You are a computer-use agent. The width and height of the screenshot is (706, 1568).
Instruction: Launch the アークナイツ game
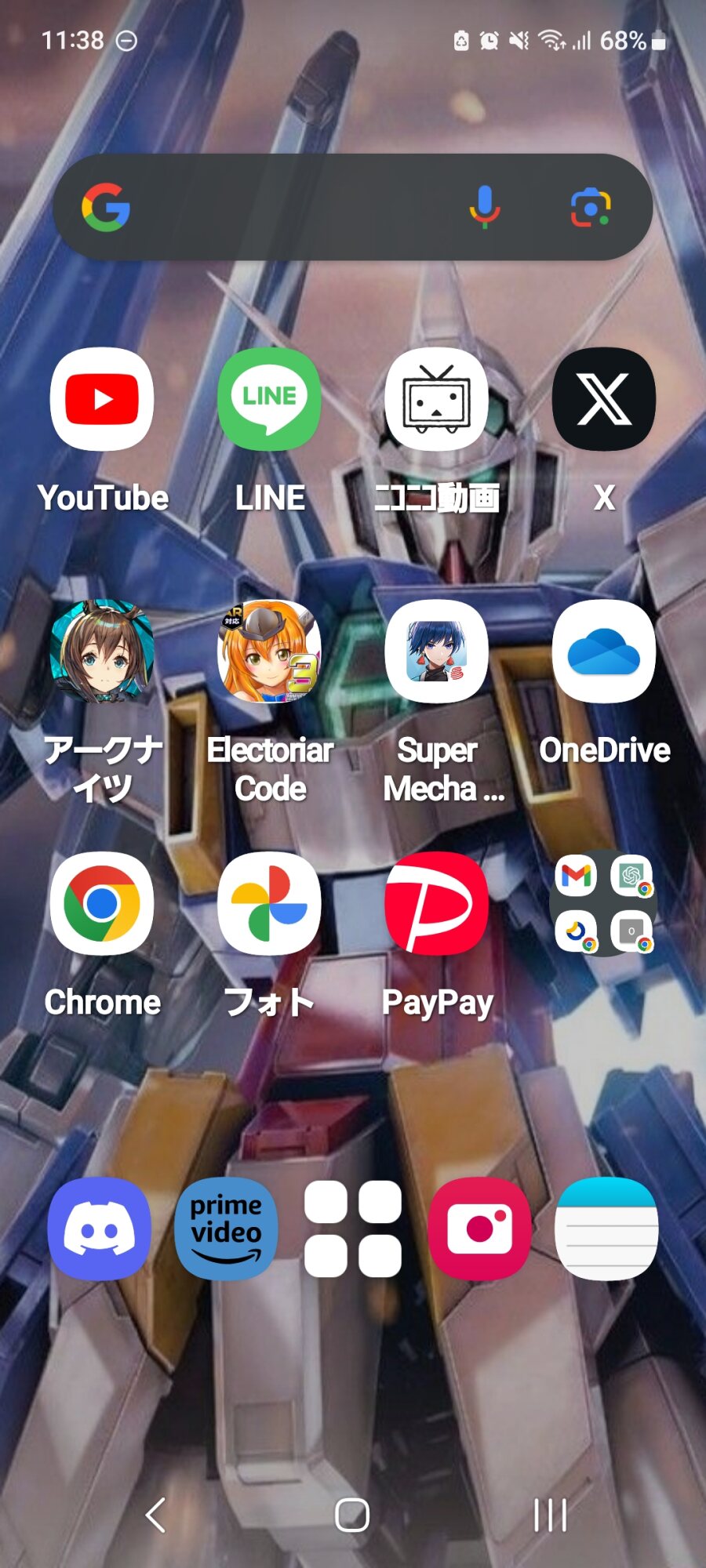pyautogui.click(x=102, y=652)
